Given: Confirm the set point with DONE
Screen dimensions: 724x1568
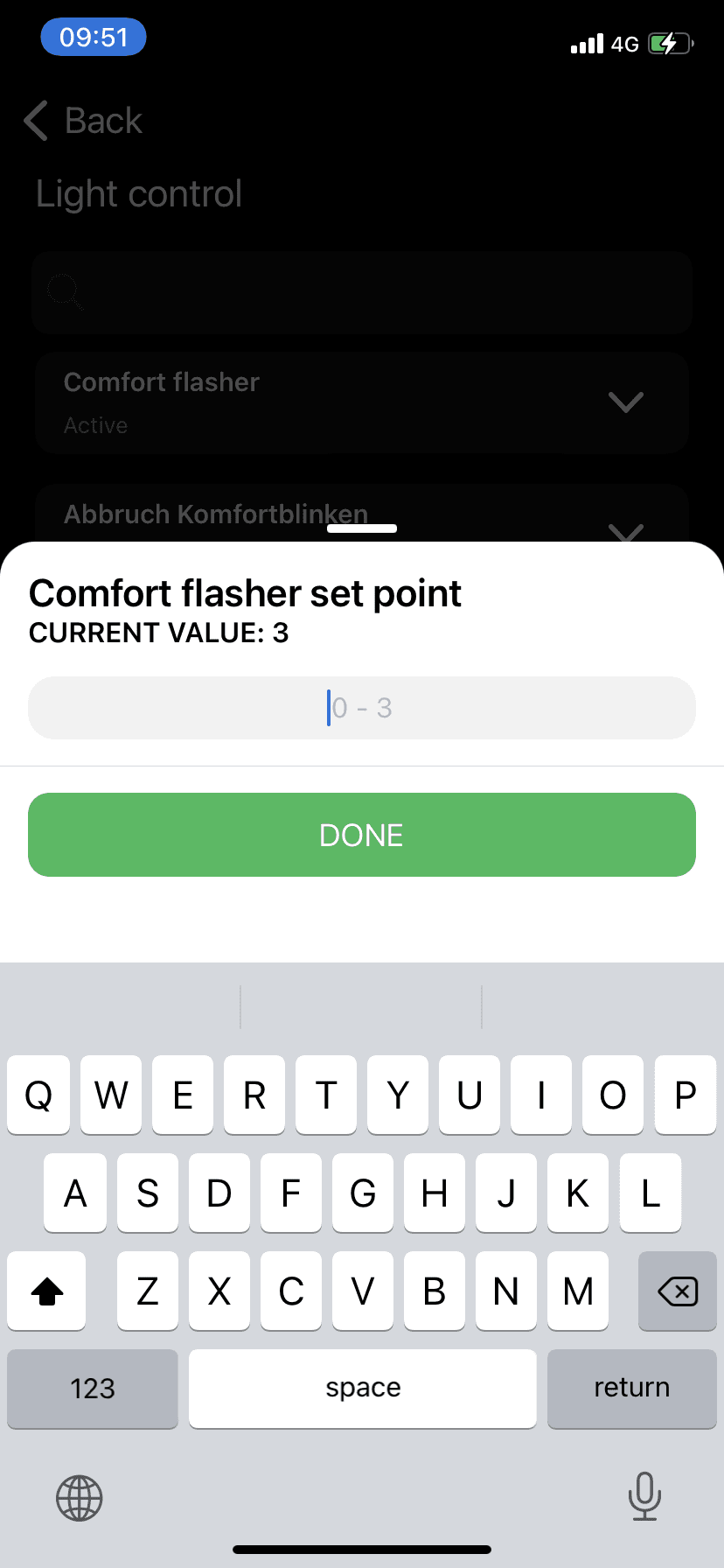Looking at the screenshot, I should point(362,835).
